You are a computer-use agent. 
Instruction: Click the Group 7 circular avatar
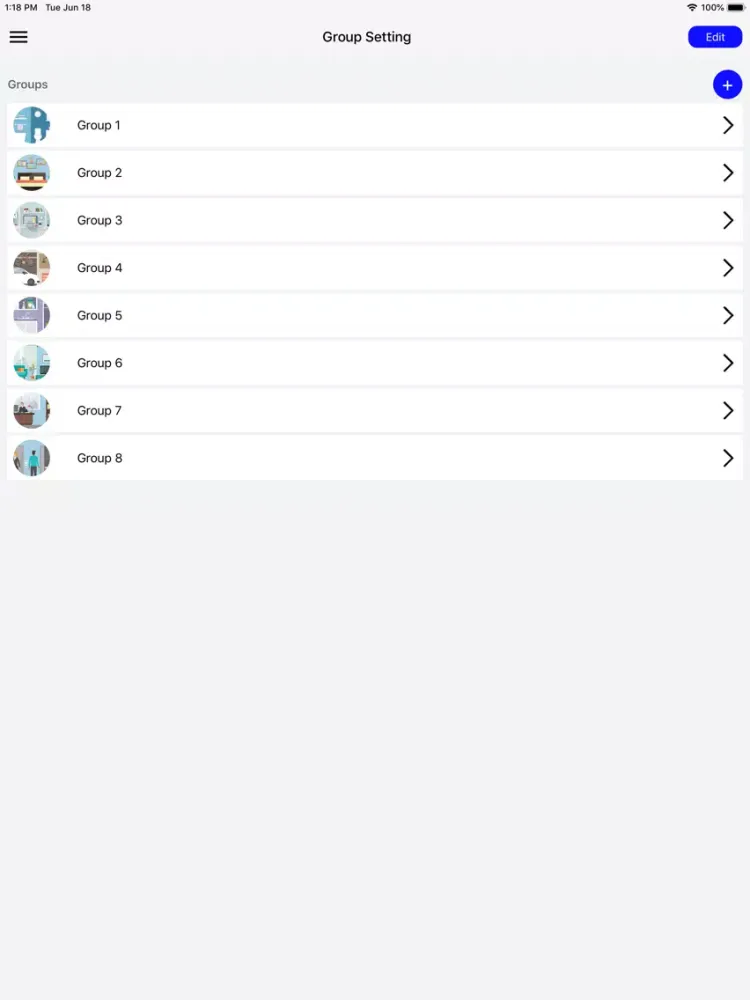31,410
